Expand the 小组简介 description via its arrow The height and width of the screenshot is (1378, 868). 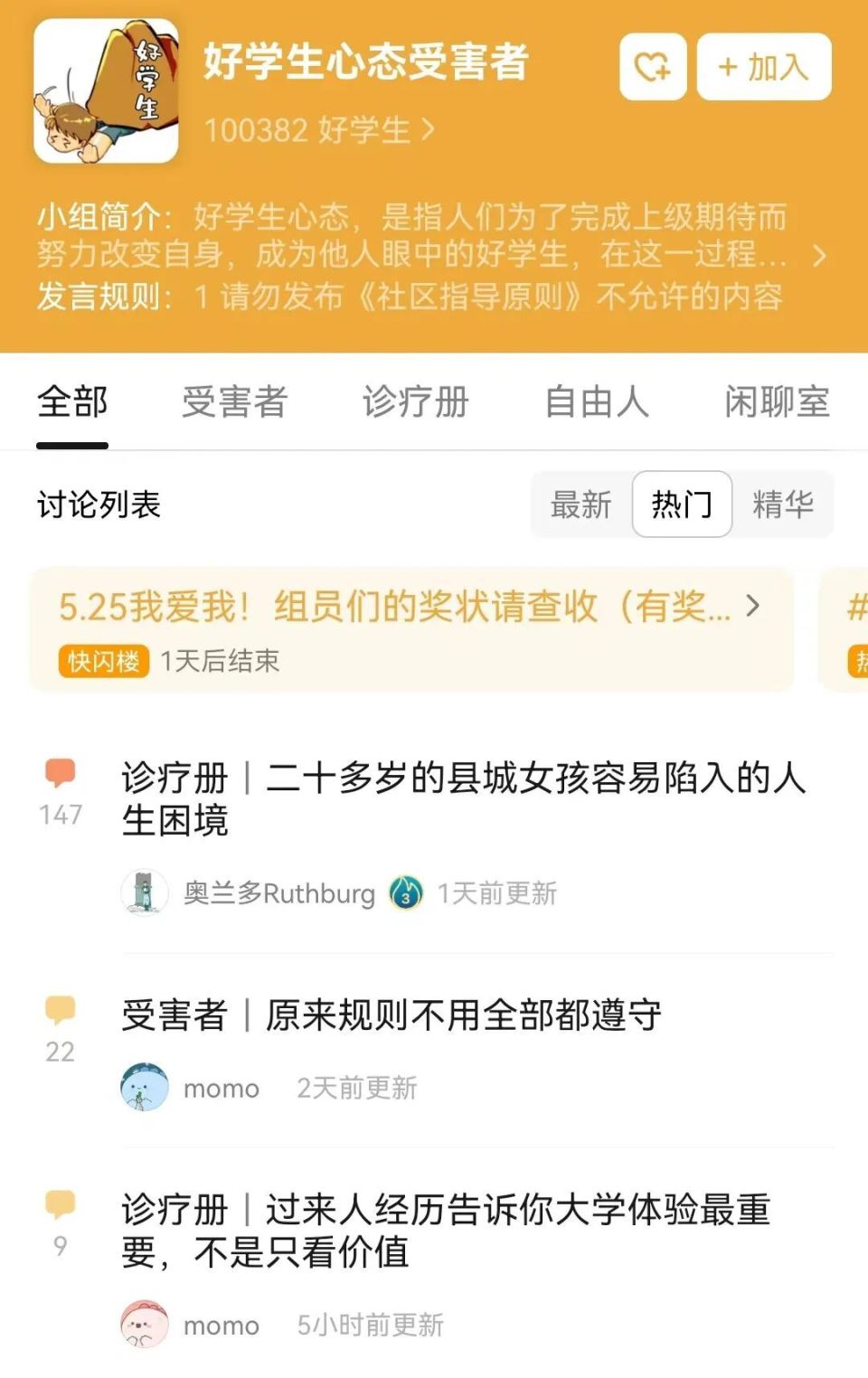820,255
